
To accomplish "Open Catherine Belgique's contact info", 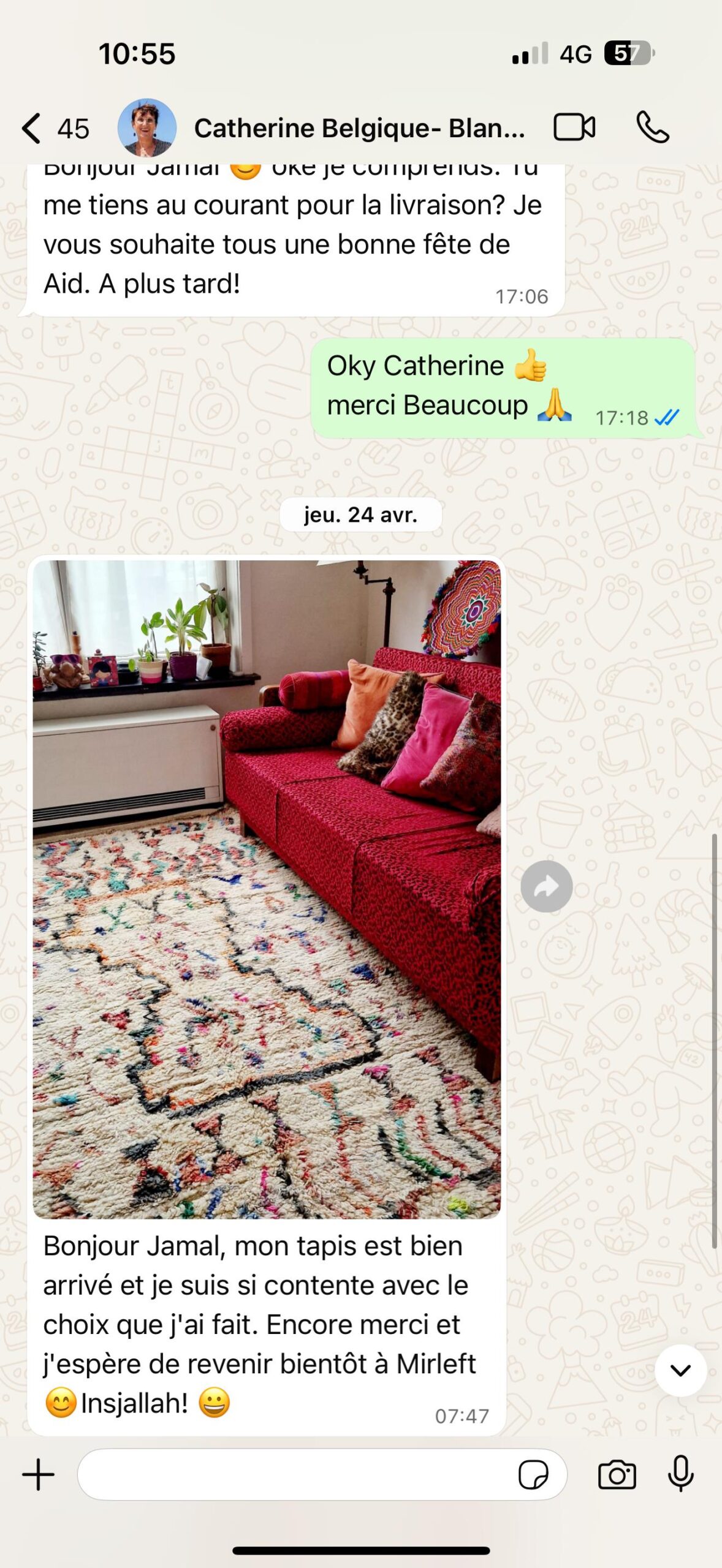I will [x=359, y=129].
